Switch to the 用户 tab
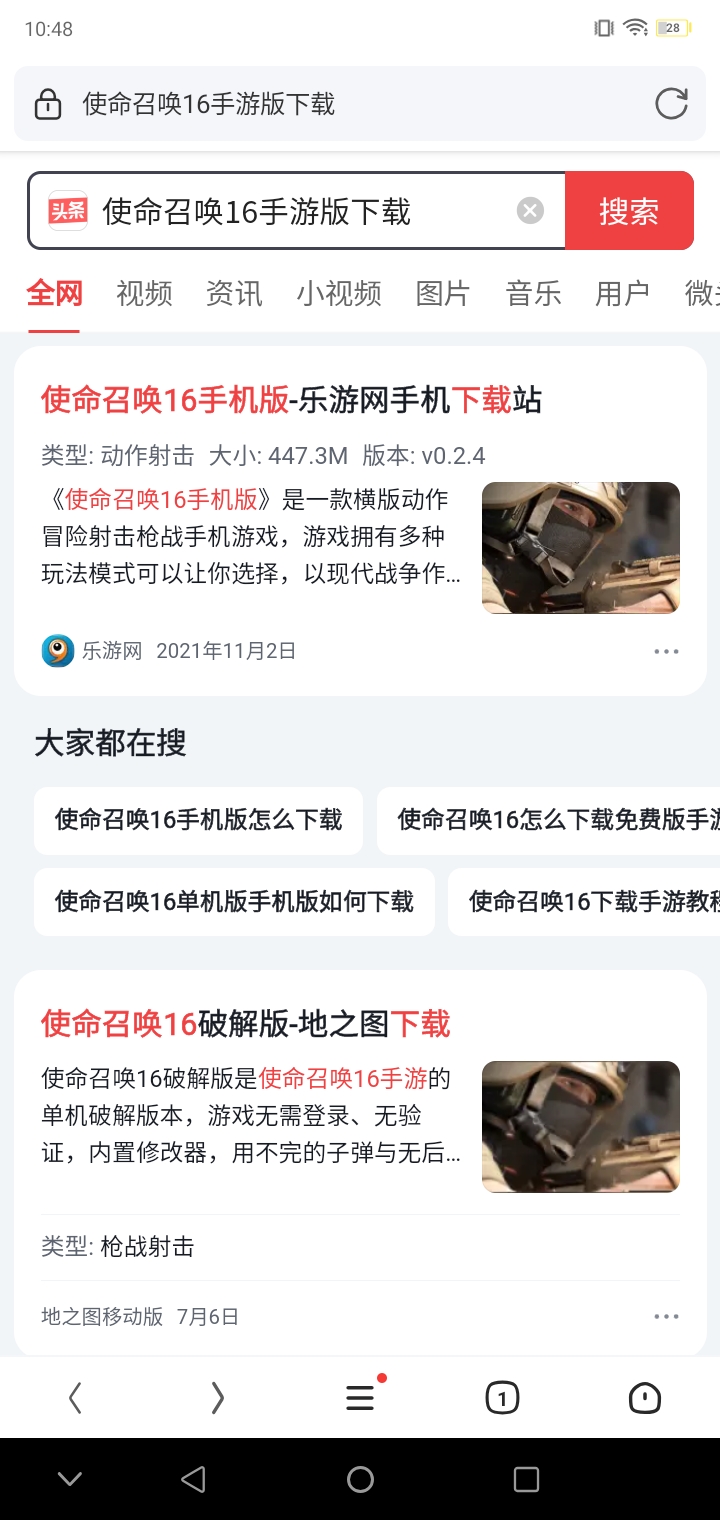The width and height of the screenshot is (720, 1520). pos(622,293)
